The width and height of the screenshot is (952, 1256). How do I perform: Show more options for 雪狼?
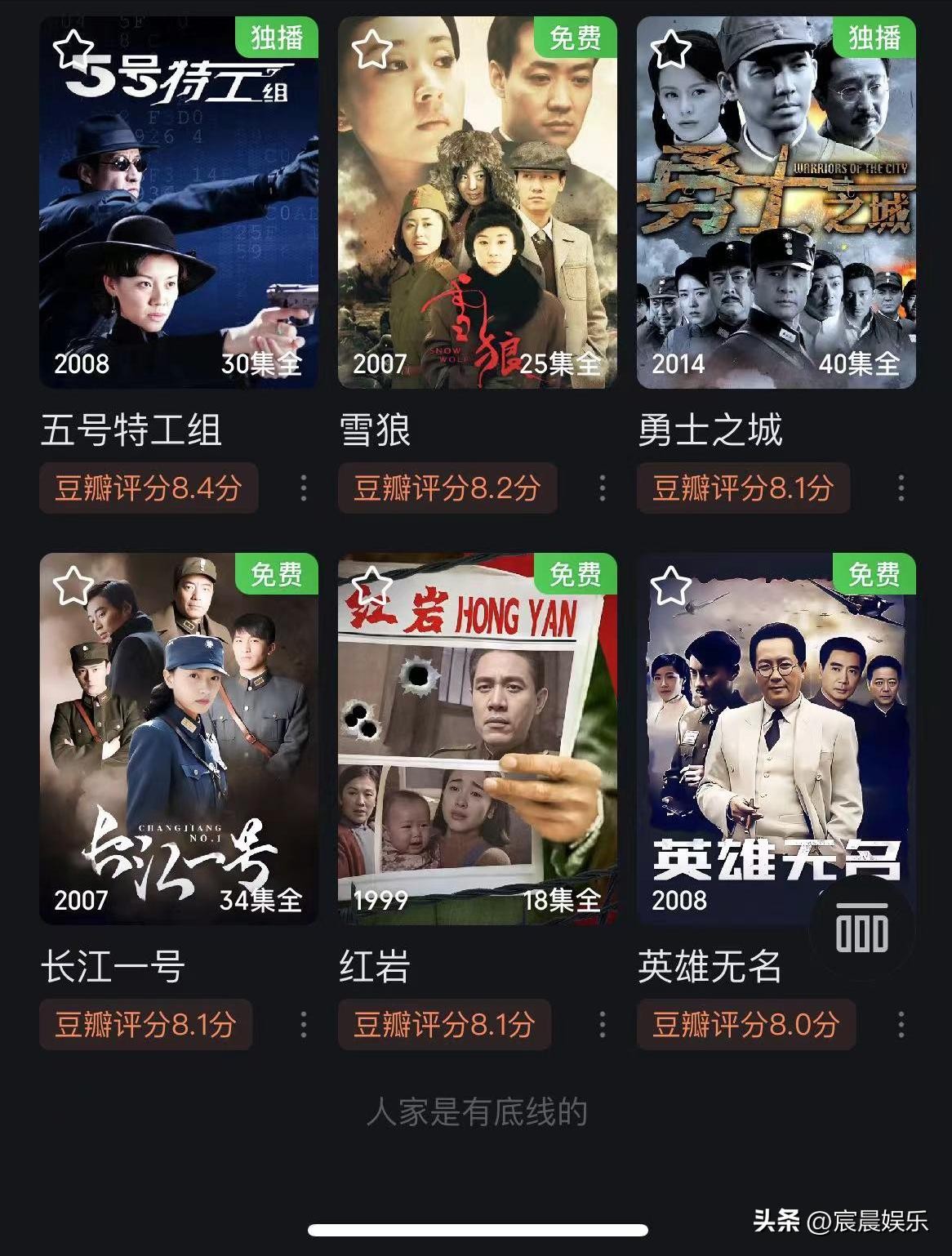point(603,488)
